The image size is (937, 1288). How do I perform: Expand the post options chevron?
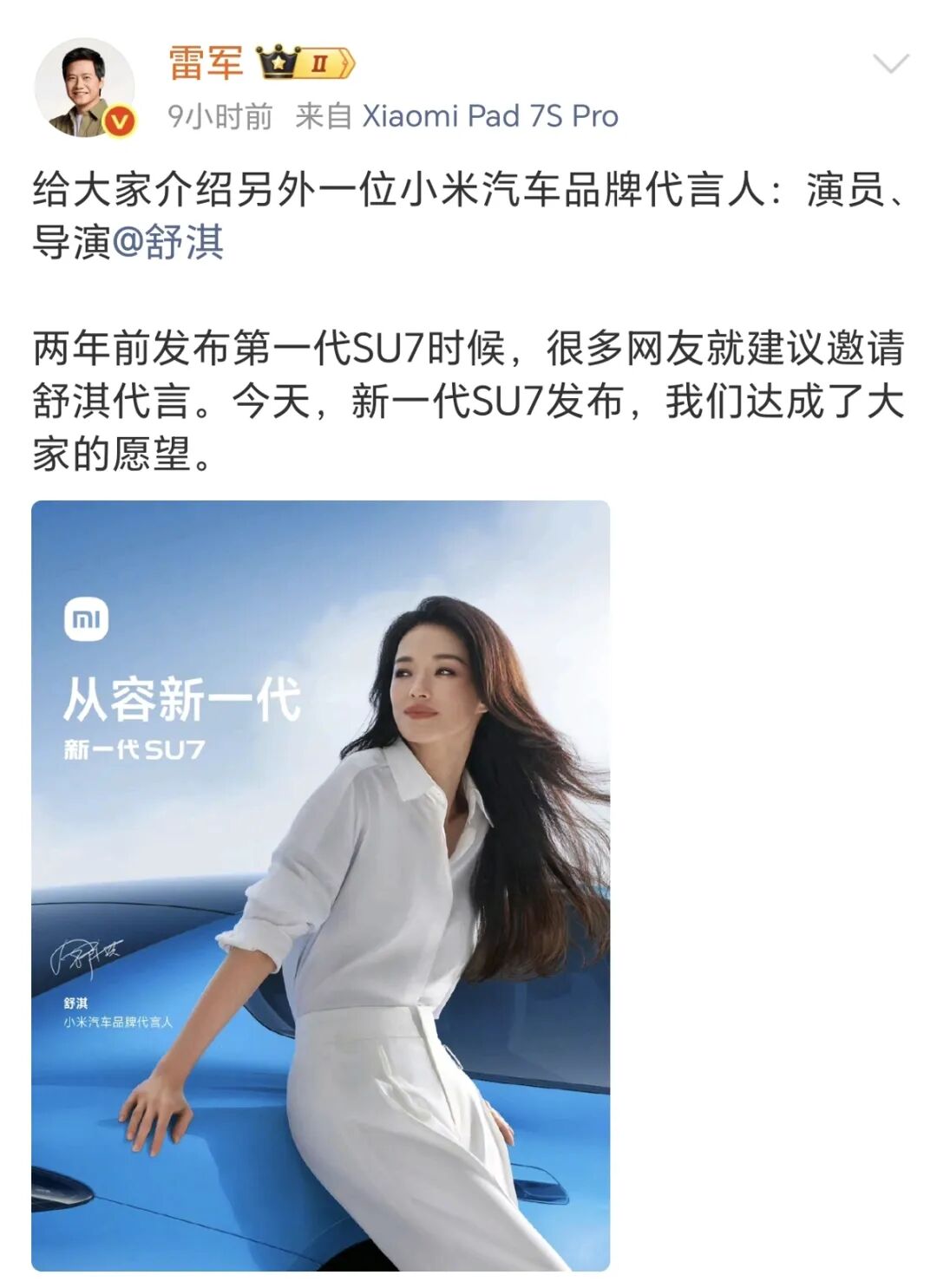point(890,63)
